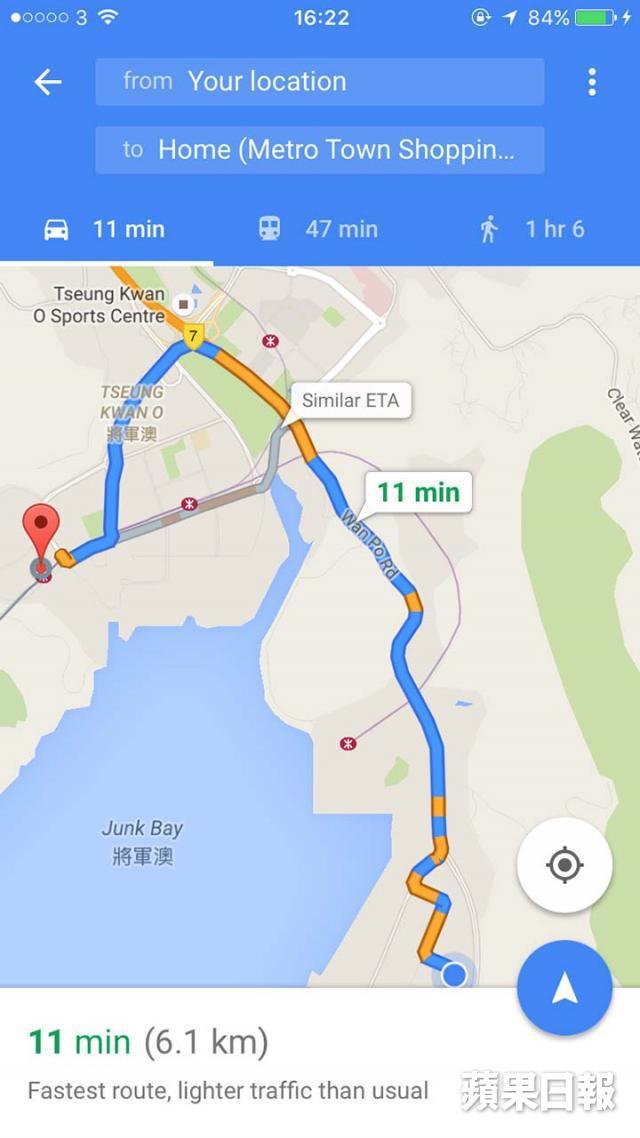The height and width of the screenshot is (1138, 640).
Task: Switch to the walking 1 hr 6 tab
Action: click(532, 229)
